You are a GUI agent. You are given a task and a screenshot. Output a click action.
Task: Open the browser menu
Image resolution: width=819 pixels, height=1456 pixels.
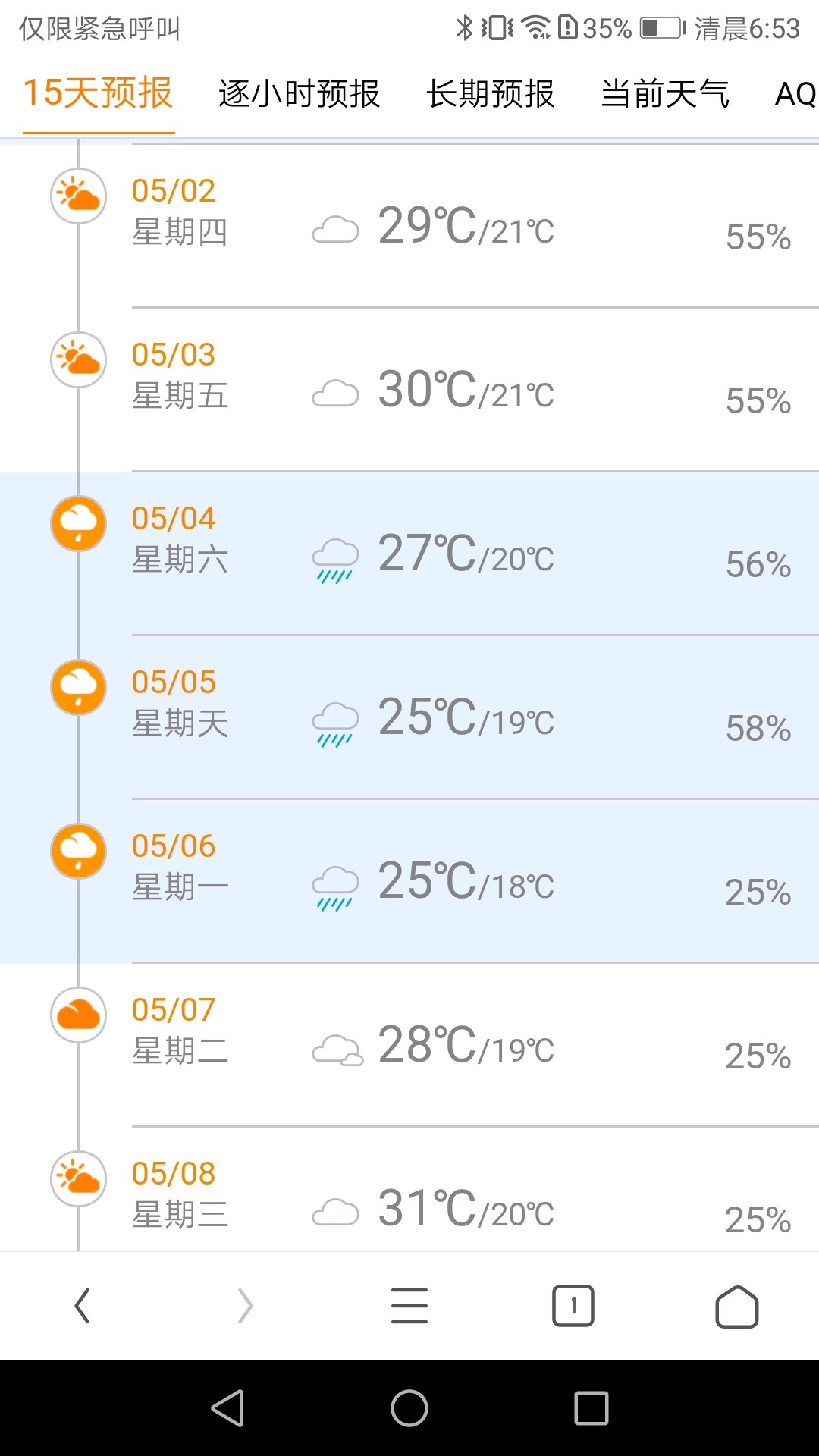[x=409, y=1306]
